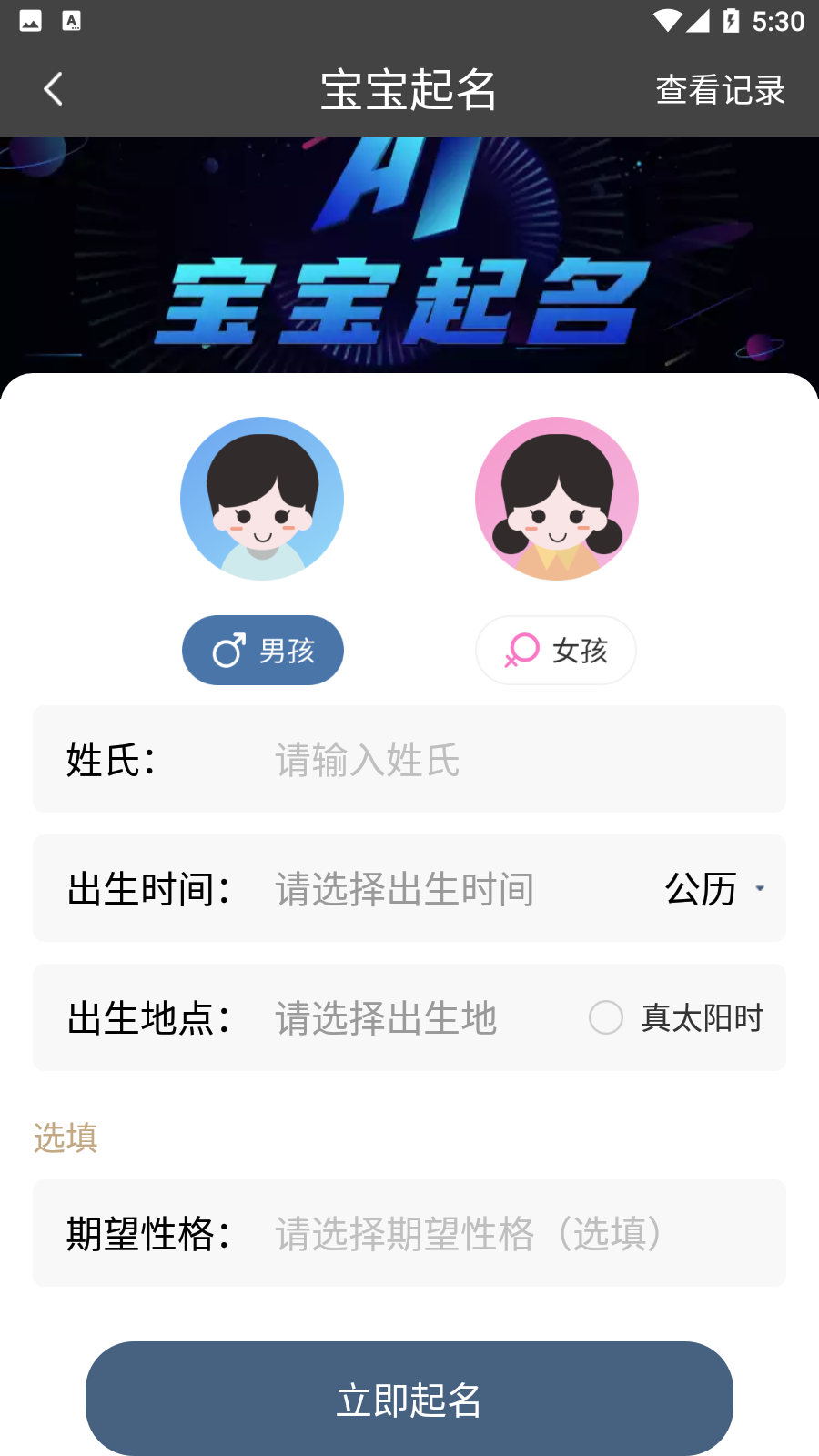Screen dimensions: 819x1456
Task: Expand the 公历 calendar type dropdown
Action: pos(715,889)
